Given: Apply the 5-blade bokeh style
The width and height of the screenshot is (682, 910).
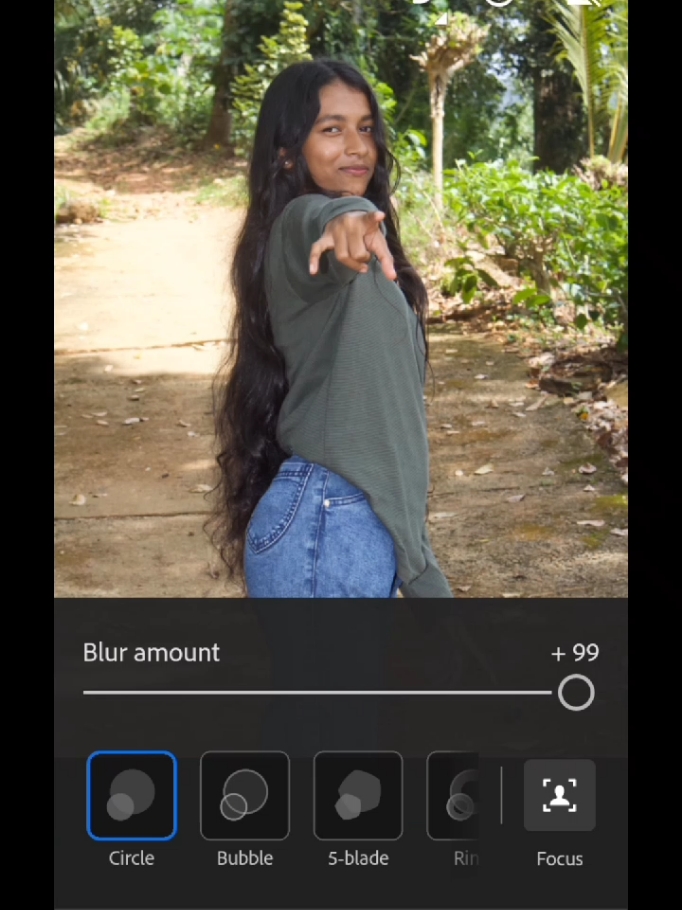Looking at the screenshot, I should [x=358, y=795].
